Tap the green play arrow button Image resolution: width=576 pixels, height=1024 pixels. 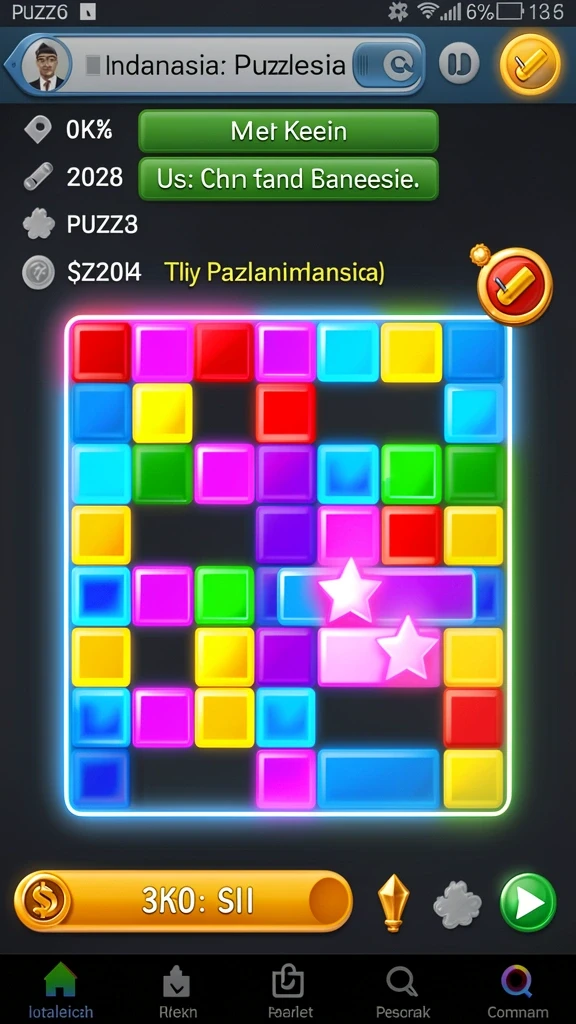pyautogui.click(x=528, y=902)
